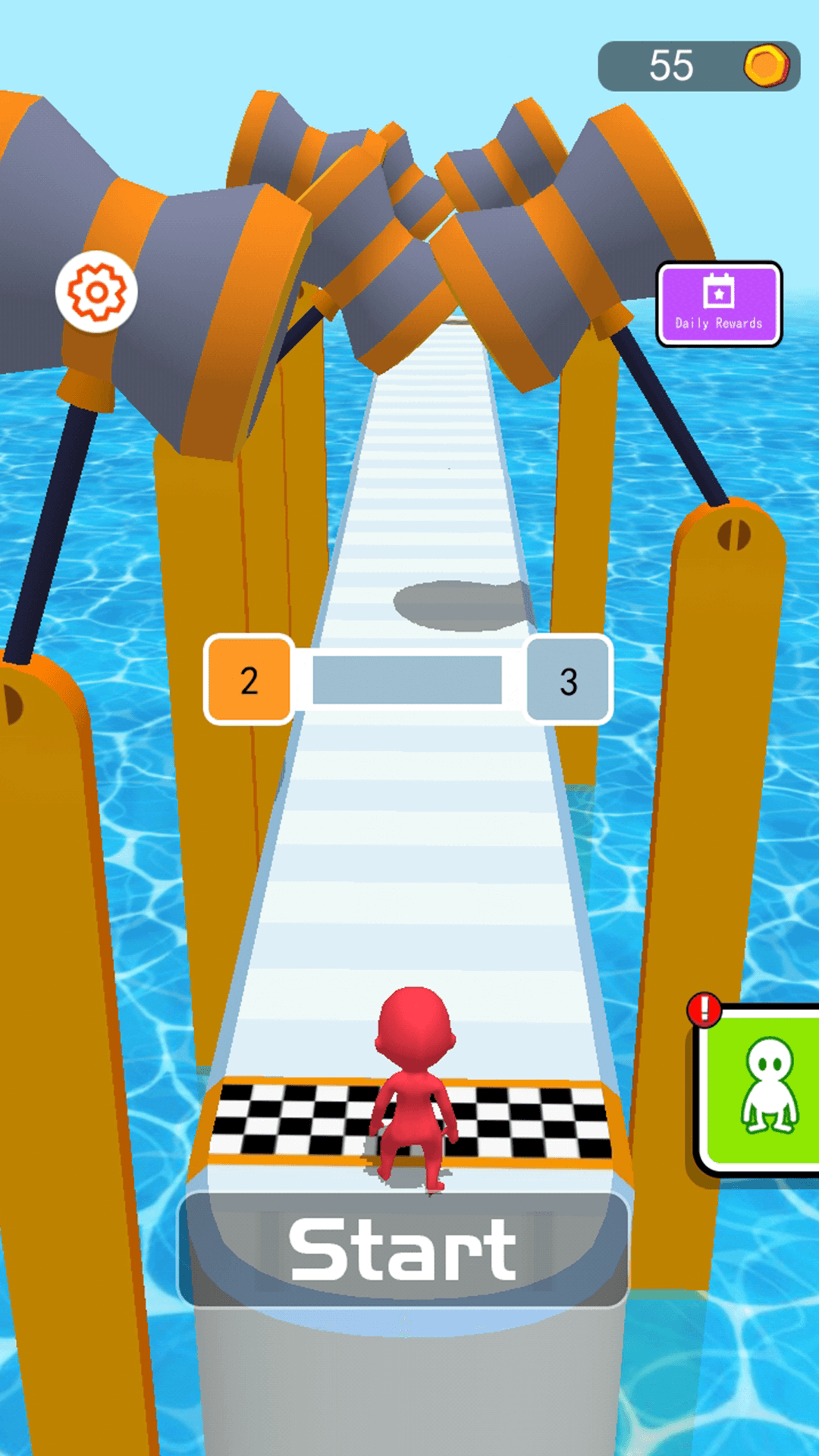Screen dimensions: 819x1456
Task: Open the green character skins button
Action: tap(762, 1087)
